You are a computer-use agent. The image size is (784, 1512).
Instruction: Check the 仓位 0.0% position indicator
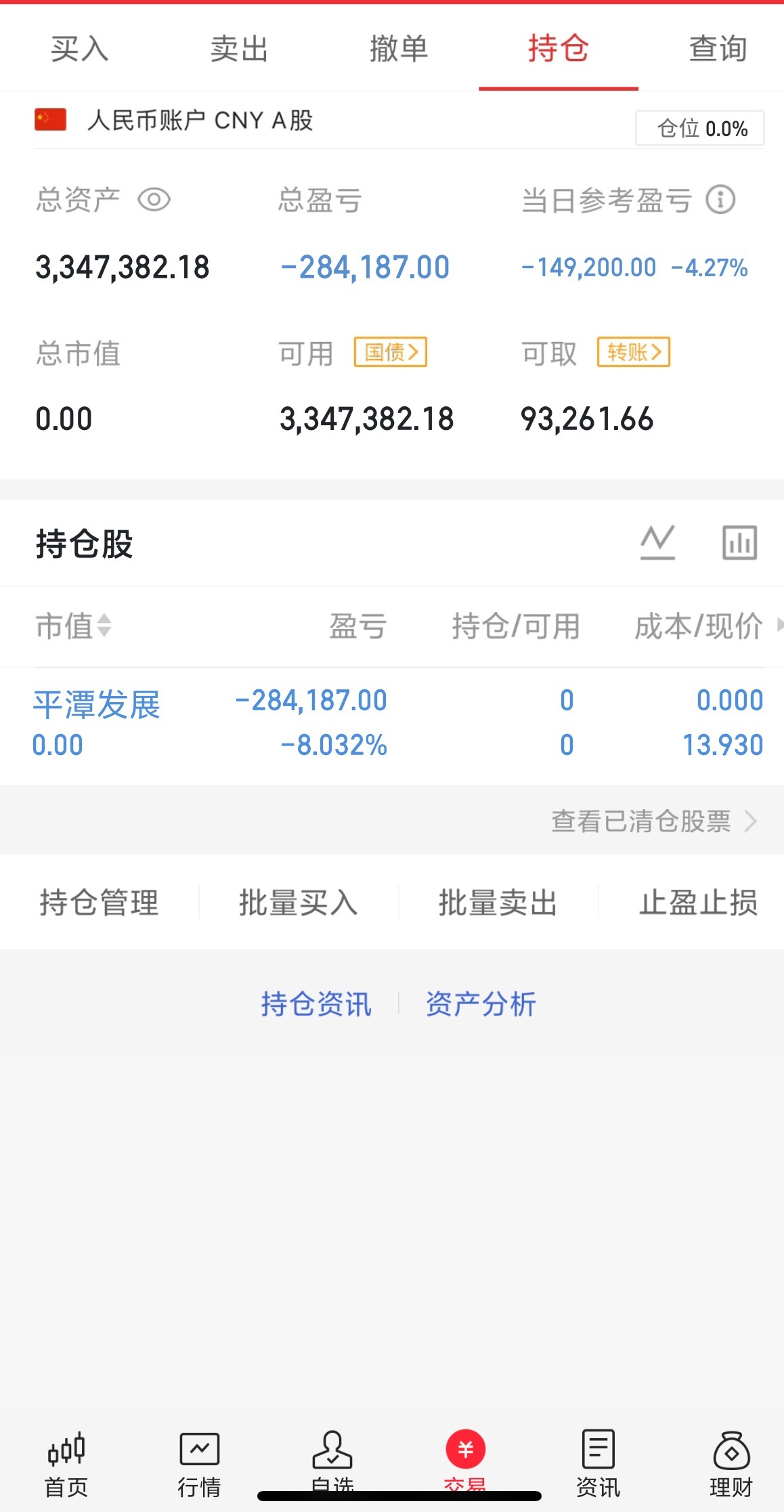[701, 127]
